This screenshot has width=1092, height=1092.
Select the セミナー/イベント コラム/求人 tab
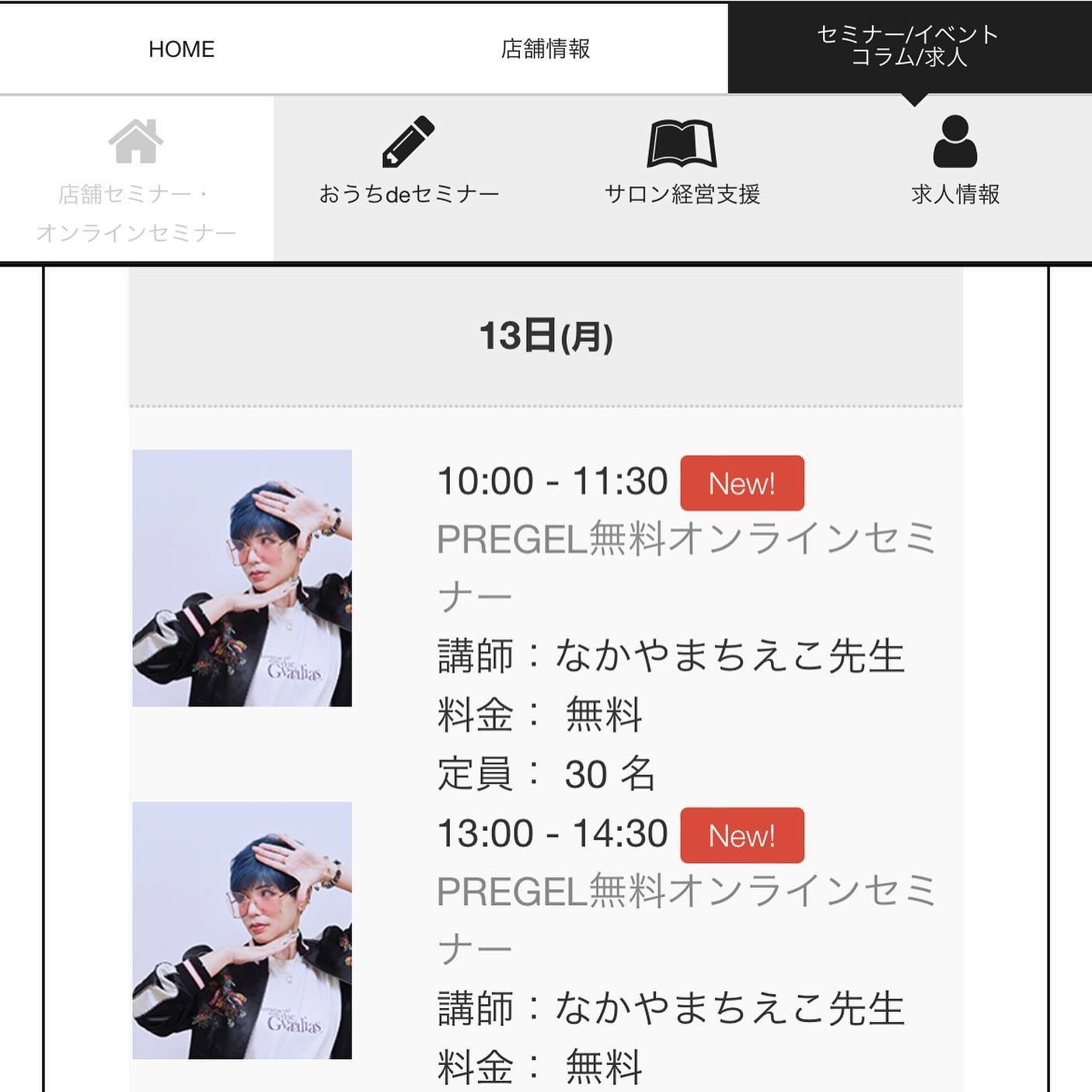(909, 47)
